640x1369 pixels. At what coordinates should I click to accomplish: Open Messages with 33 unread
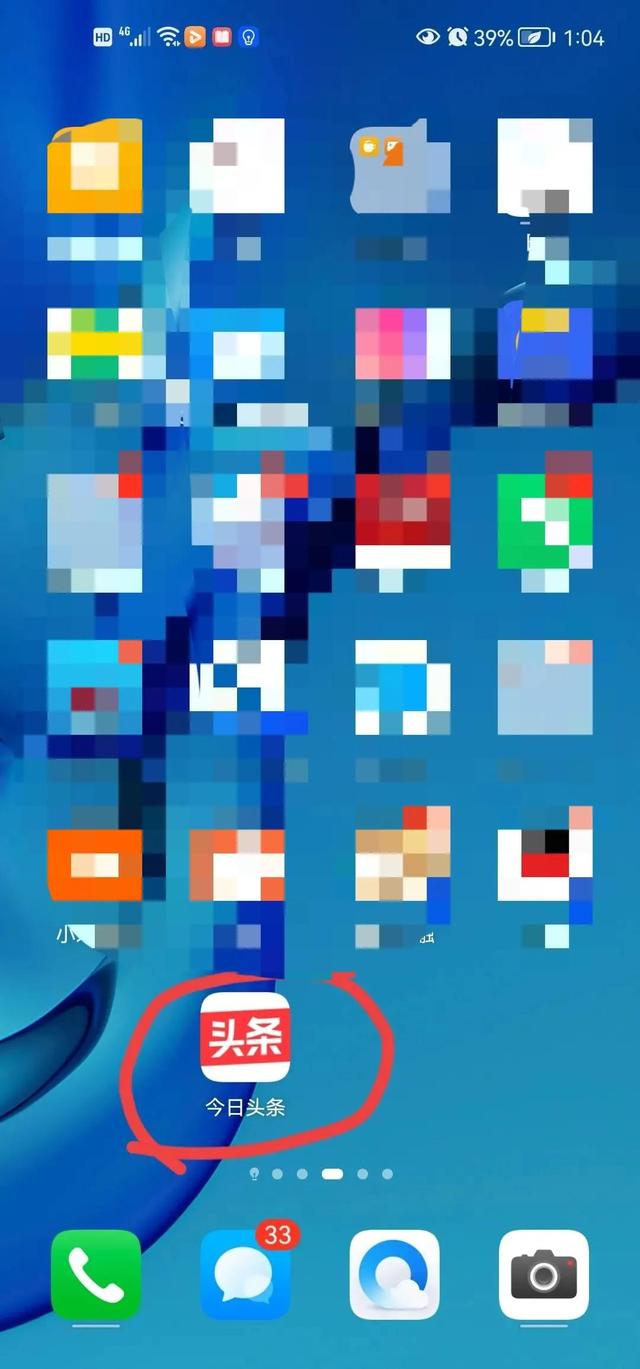(x=245, y=1274)
